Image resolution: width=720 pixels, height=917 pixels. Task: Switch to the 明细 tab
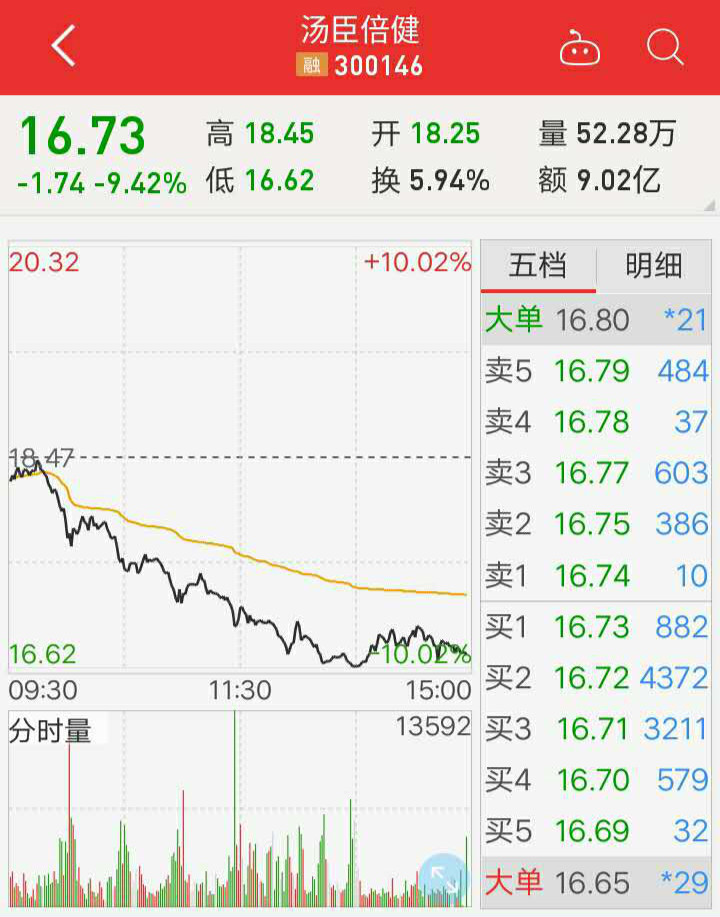pyautogui.click(x=654, y=266)
